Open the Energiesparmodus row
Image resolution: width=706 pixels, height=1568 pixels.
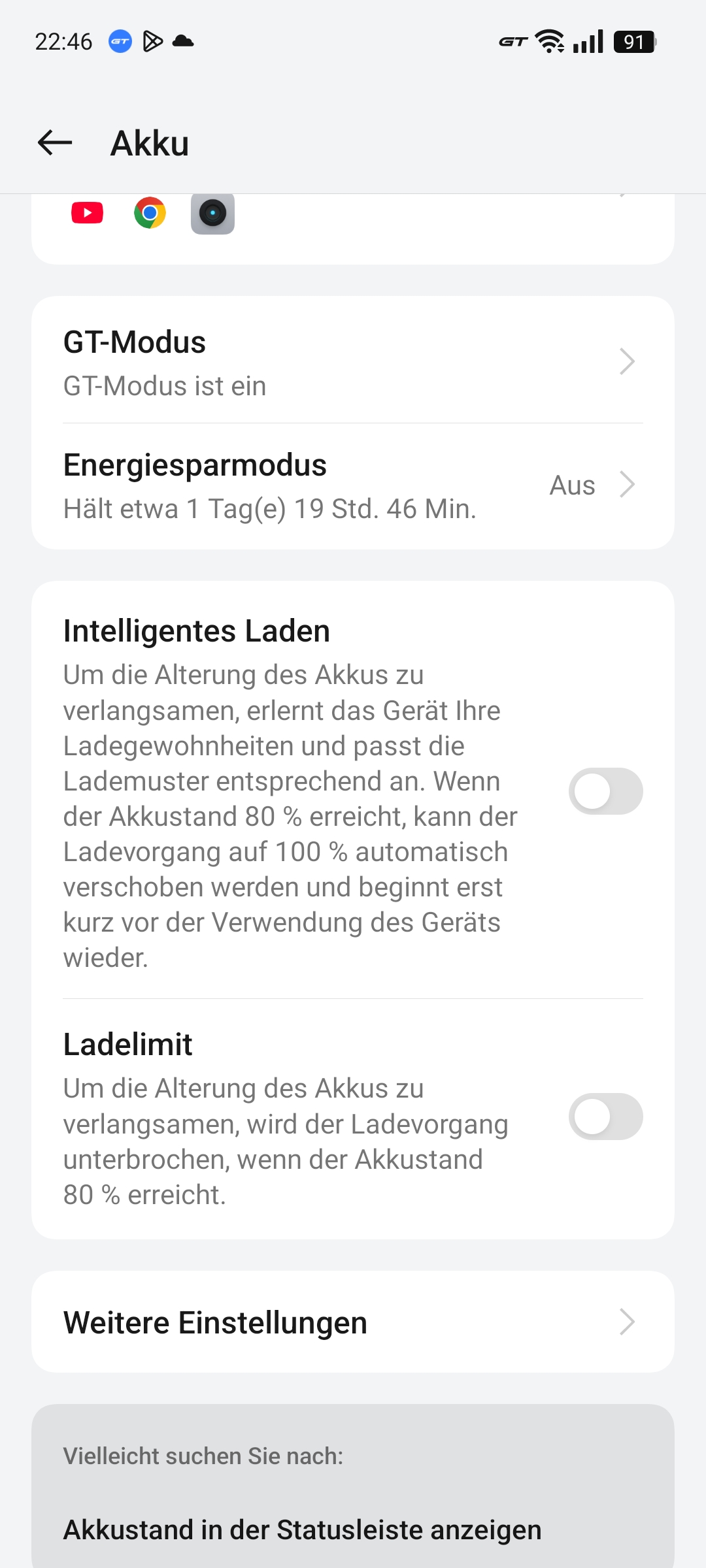click(353, 486)
